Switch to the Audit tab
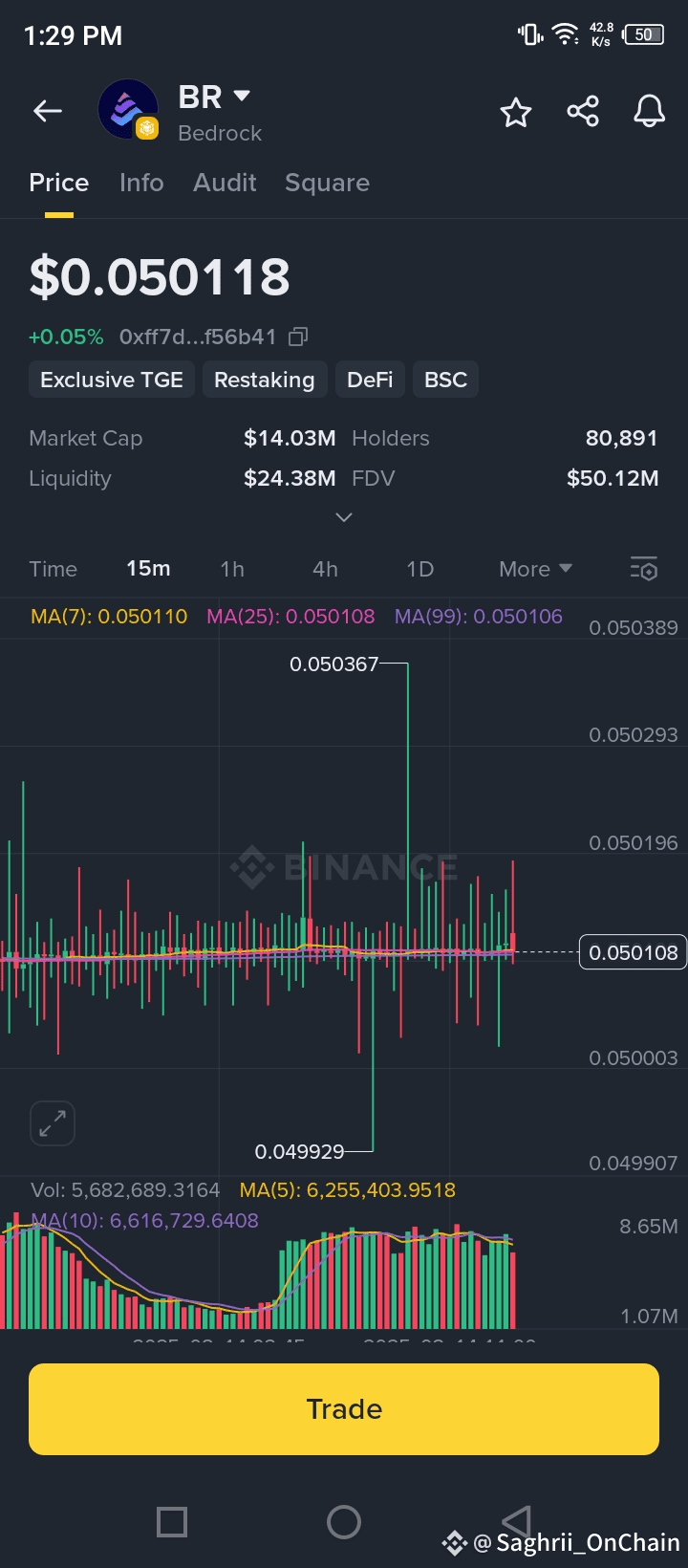 [x=225, y=183]
